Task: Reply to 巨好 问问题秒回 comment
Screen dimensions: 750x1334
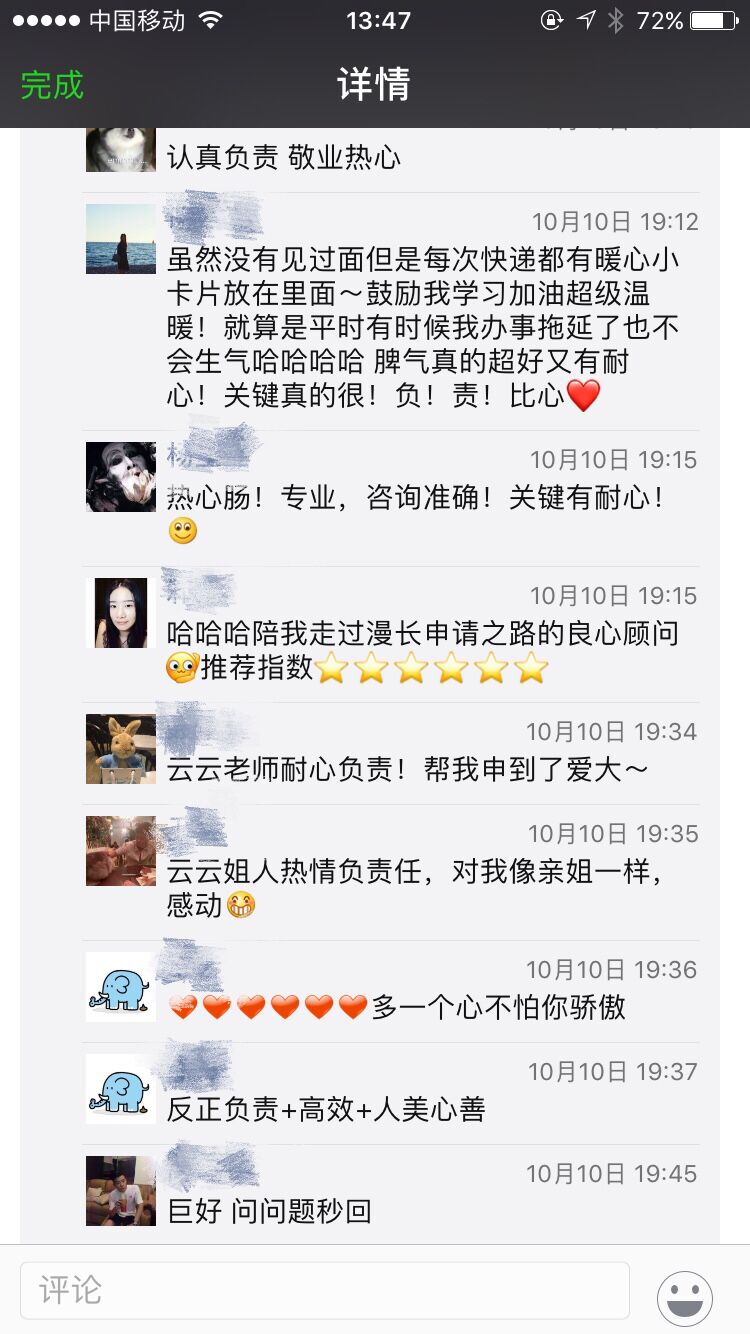Action: [268, 1211]
